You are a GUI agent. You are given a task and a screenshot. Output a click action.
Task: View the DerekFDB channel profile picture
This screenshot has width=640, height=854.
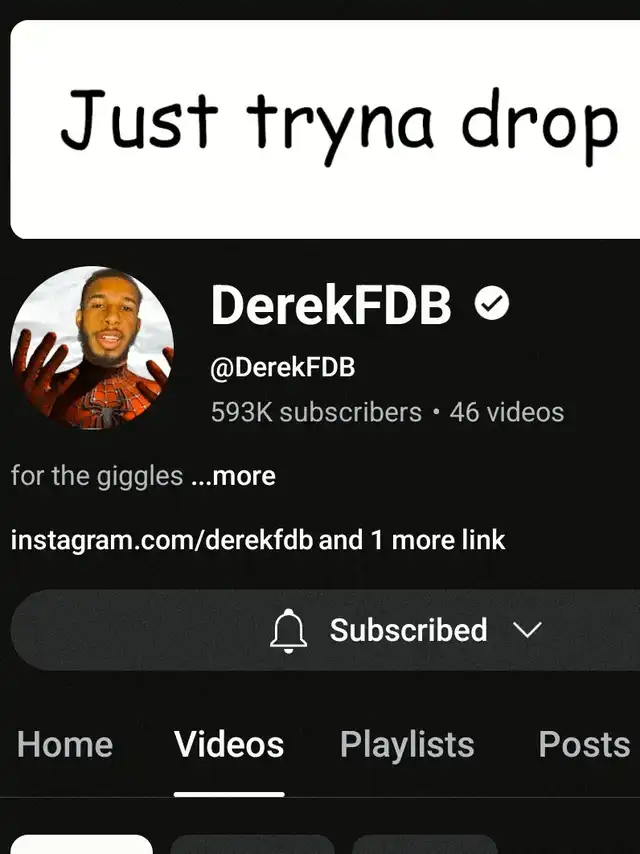[x=92, y=348]
